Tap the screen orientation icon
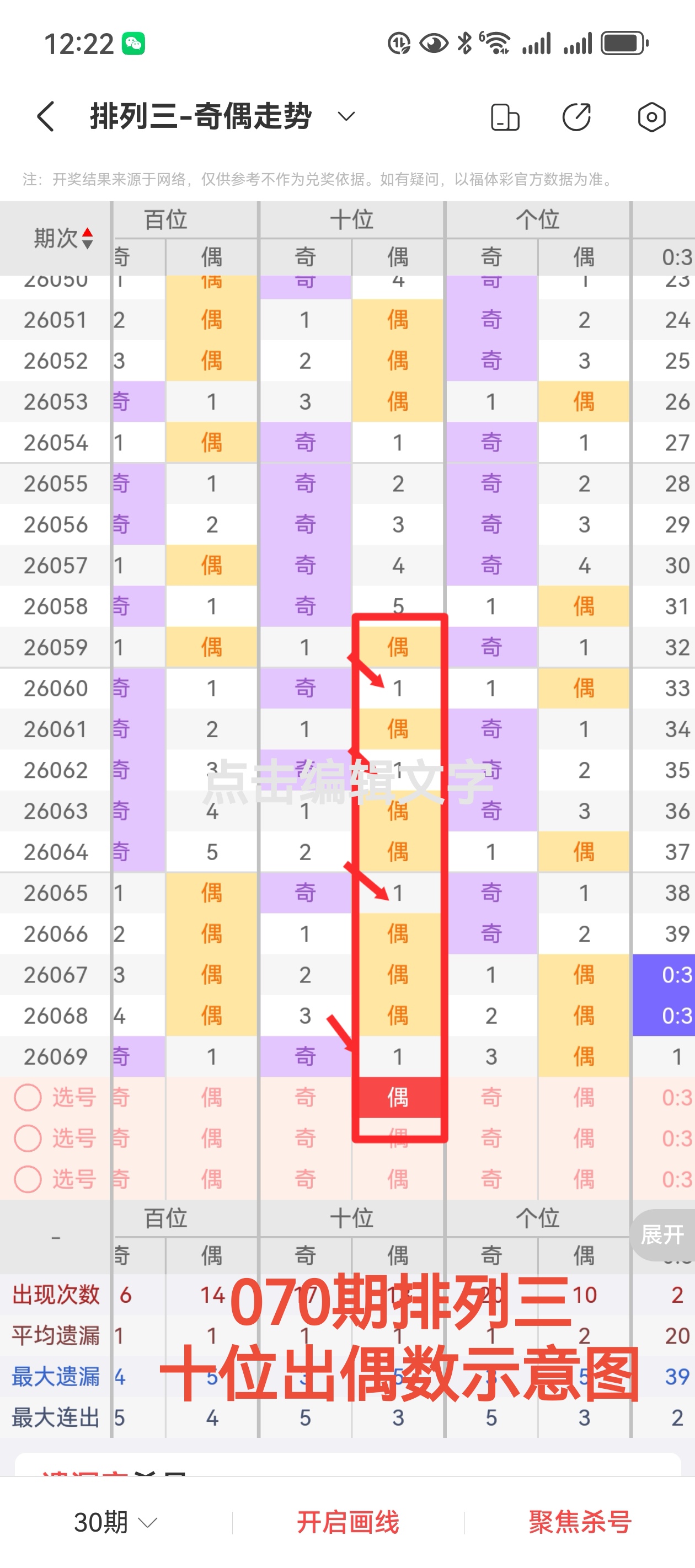 tap(505, 117)
